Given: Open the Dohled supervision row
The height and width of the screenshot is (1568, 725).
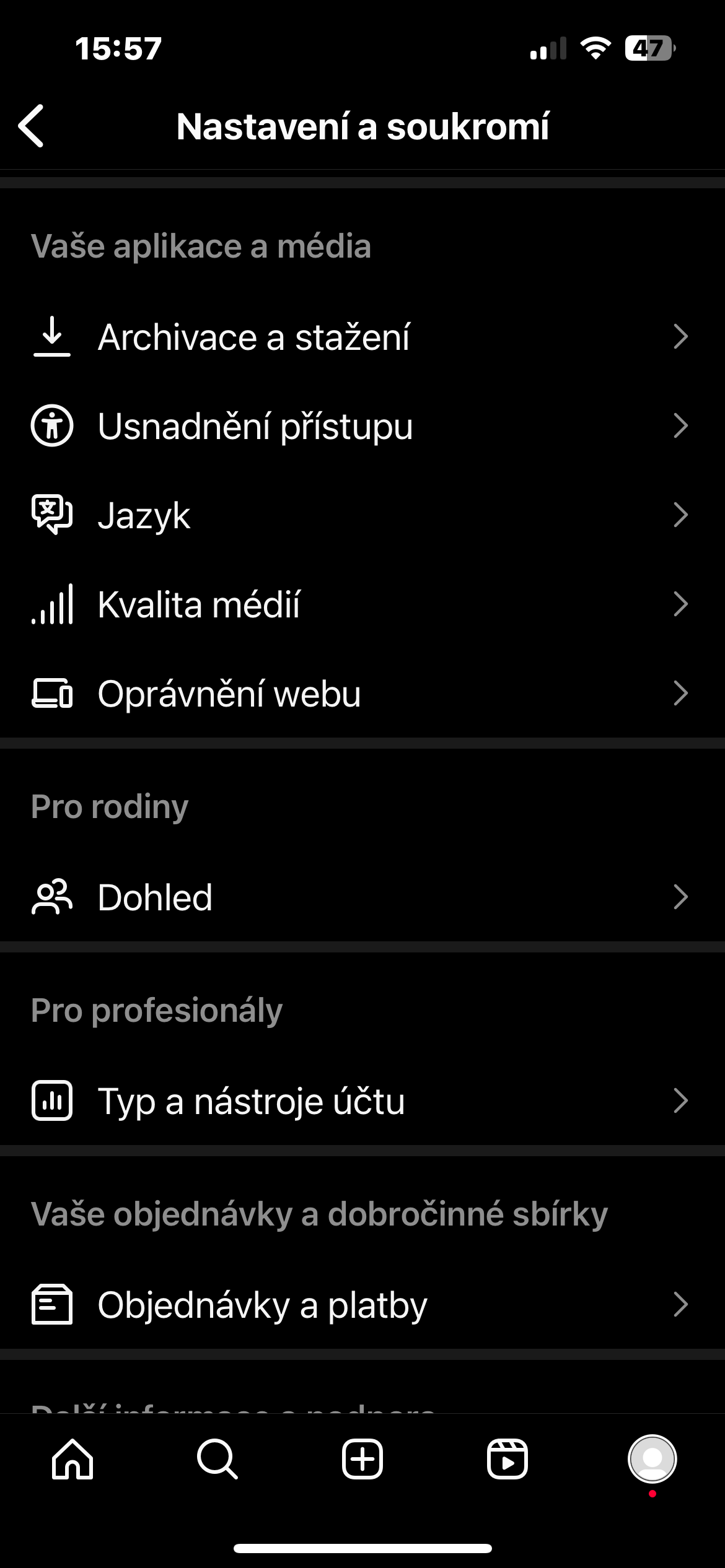Looking at the screenshot, I should [362, 897].
